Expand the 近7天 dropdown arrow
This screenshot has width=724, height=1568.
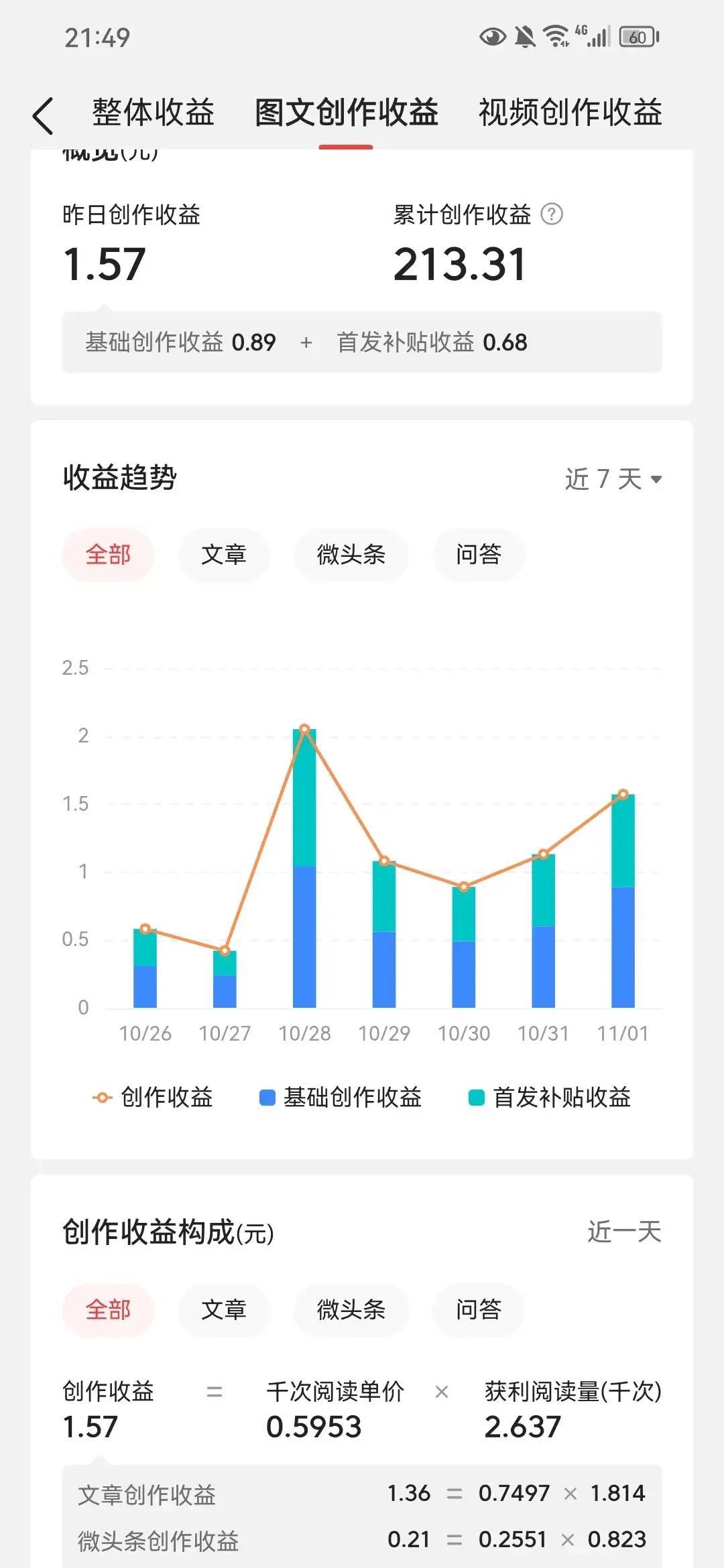[x=655, y=480]
